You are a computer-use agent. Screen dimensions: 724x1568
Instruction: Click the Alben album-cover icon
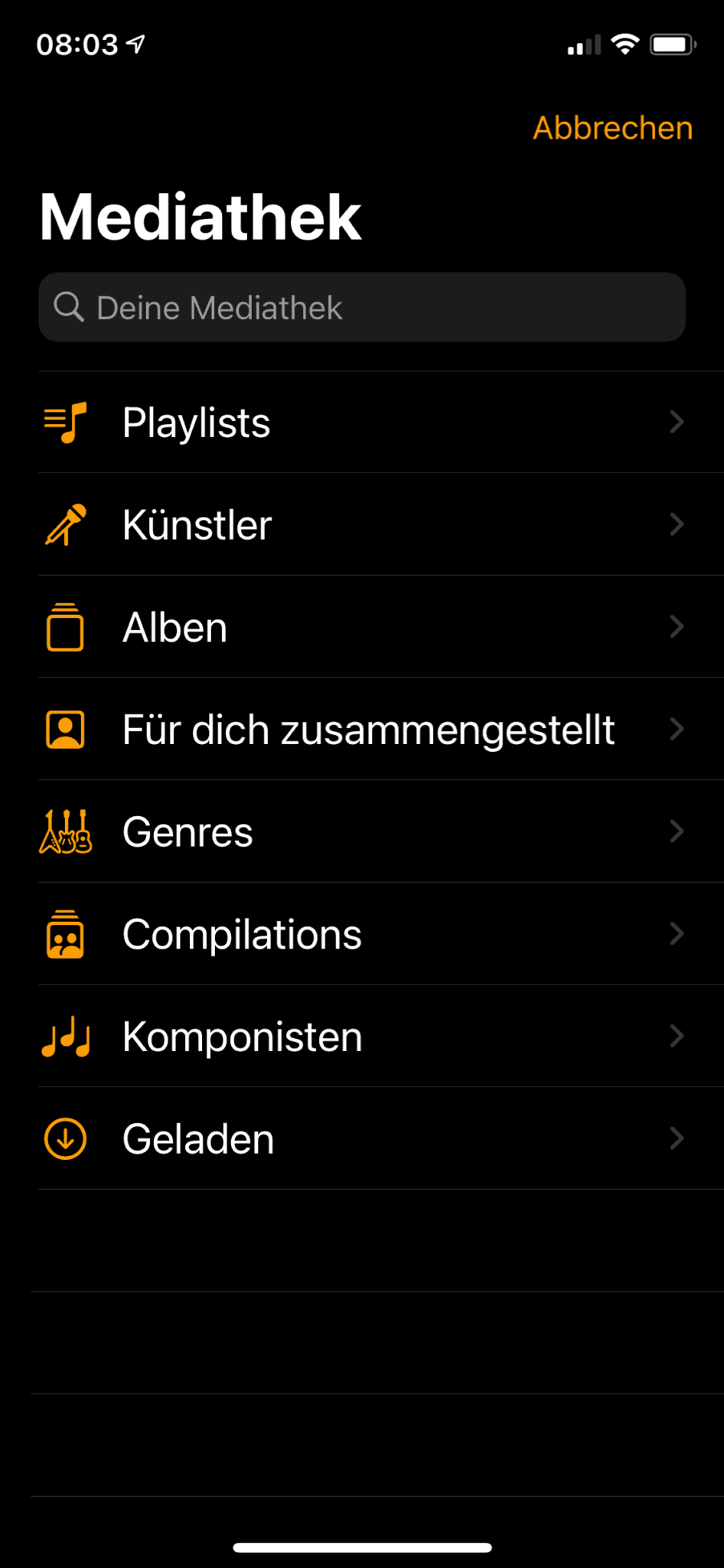(x=66, y=627)
